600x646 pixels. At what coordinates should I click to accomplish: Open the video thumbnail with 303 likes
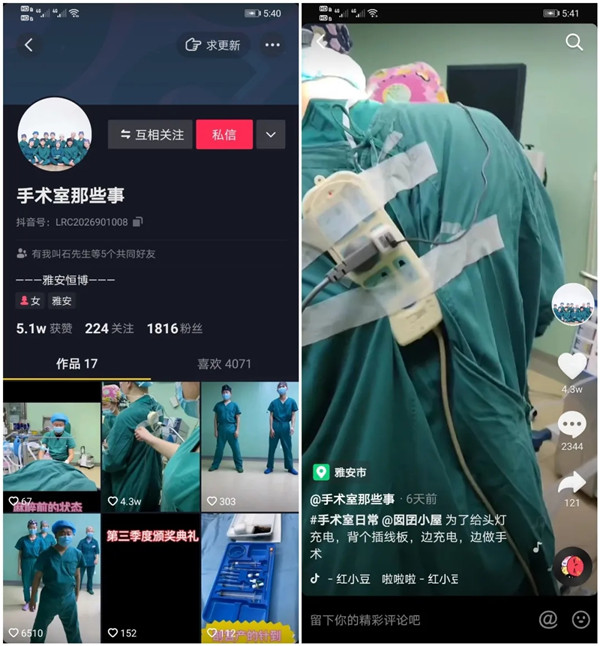(250, 445)
